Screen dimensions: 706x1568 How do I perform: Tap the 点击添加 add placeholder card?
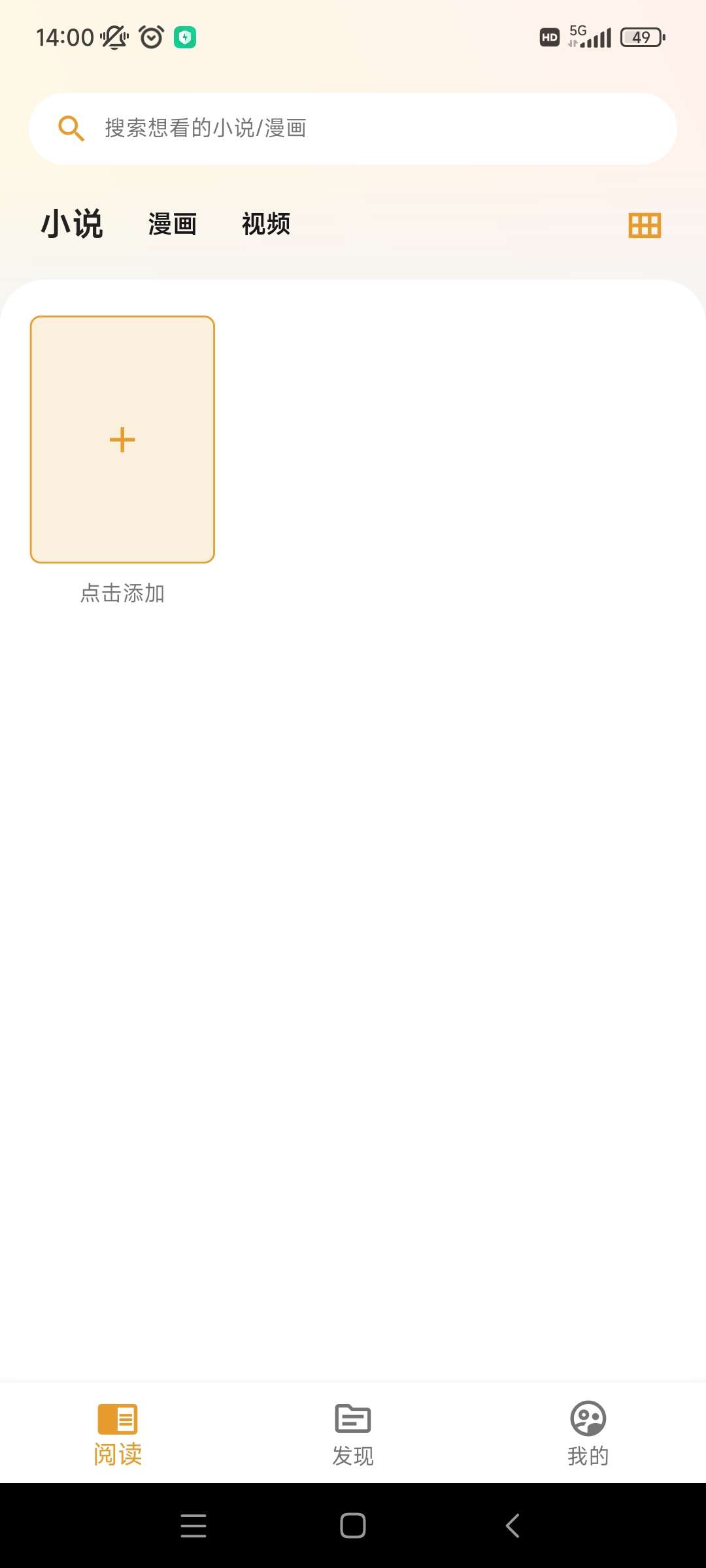[x=122, y=439]
